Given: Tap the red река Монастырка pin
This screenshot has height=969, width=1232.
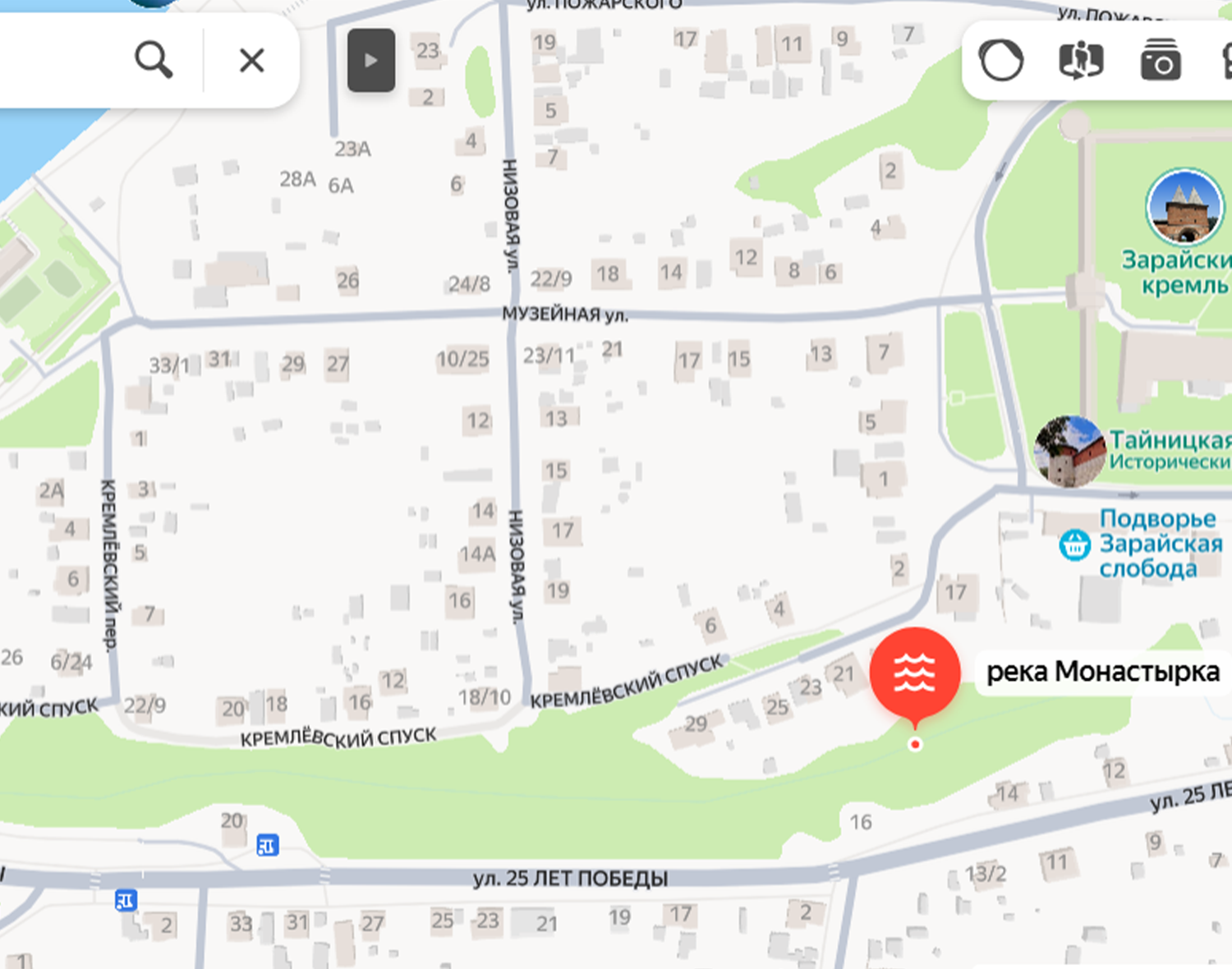Looking at the screenshot, I should pyautogui.click(x=914, y=673).
